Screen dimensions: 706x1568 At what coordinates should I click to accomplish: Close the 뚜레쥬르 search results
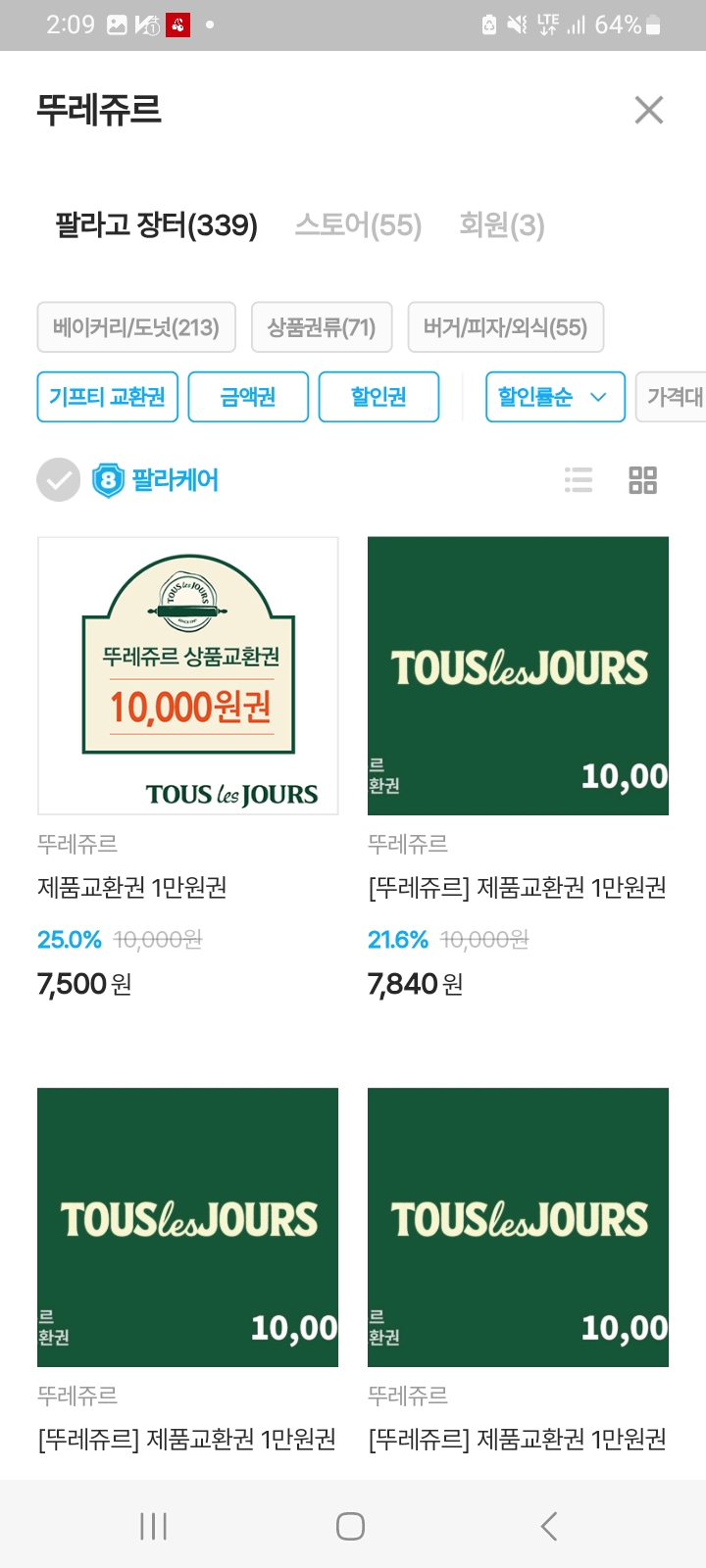pos(648,110)
